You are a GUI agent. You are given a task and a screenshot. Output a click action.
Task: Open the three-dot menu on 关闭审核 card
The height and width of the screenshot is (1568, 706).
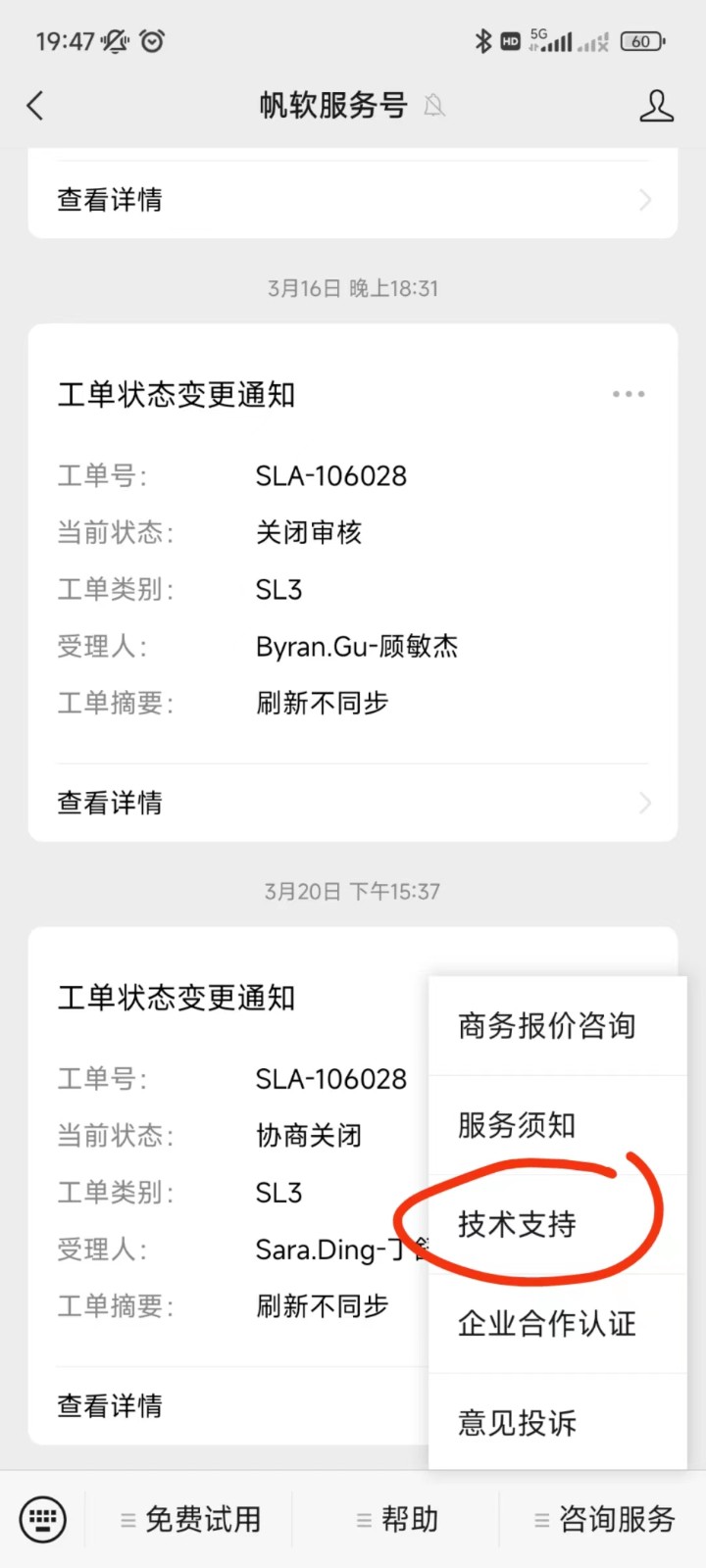629,394
